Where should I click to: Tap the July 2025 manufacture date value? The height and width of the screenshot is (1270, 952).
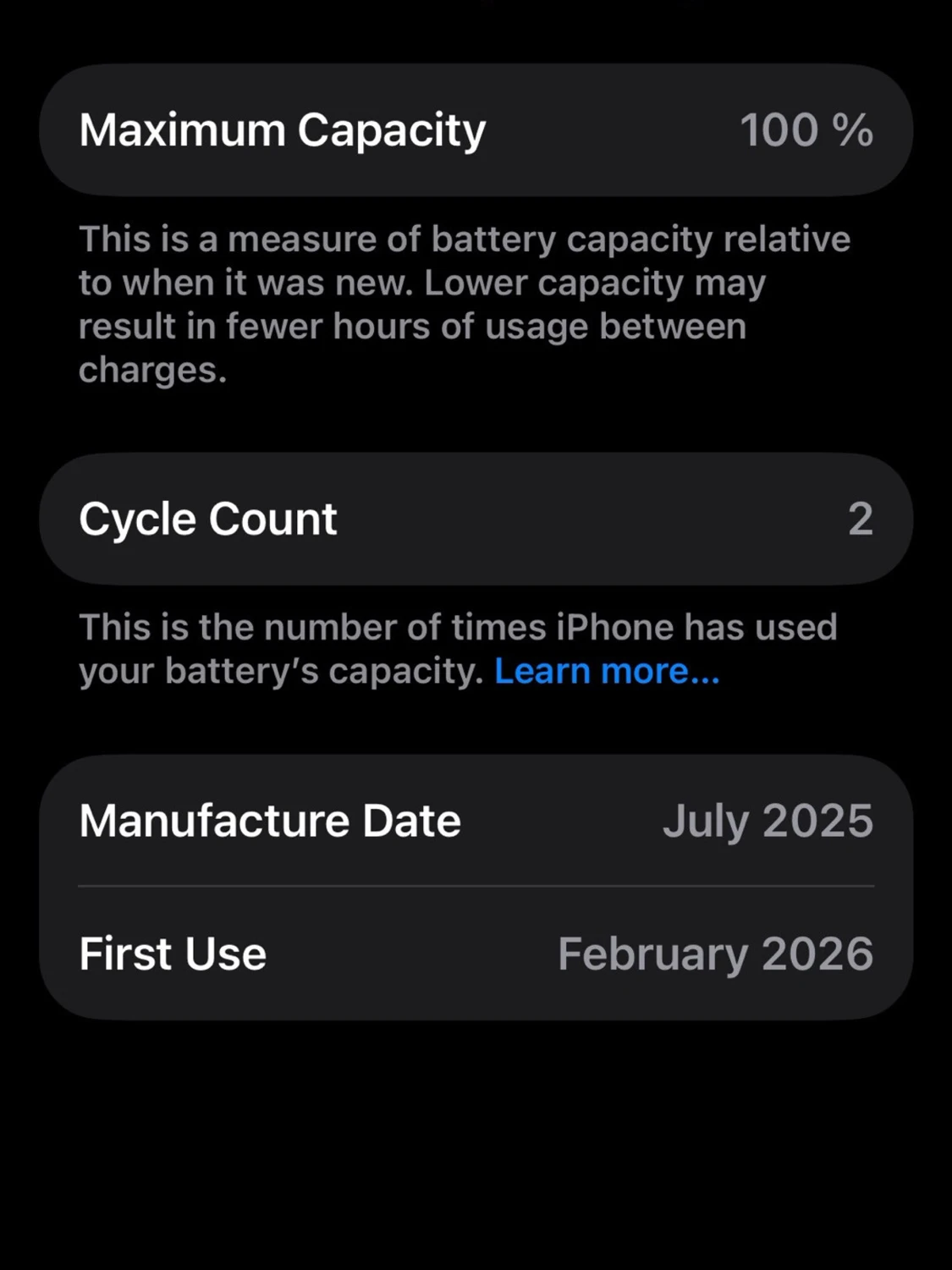click(x=768, y=819)
